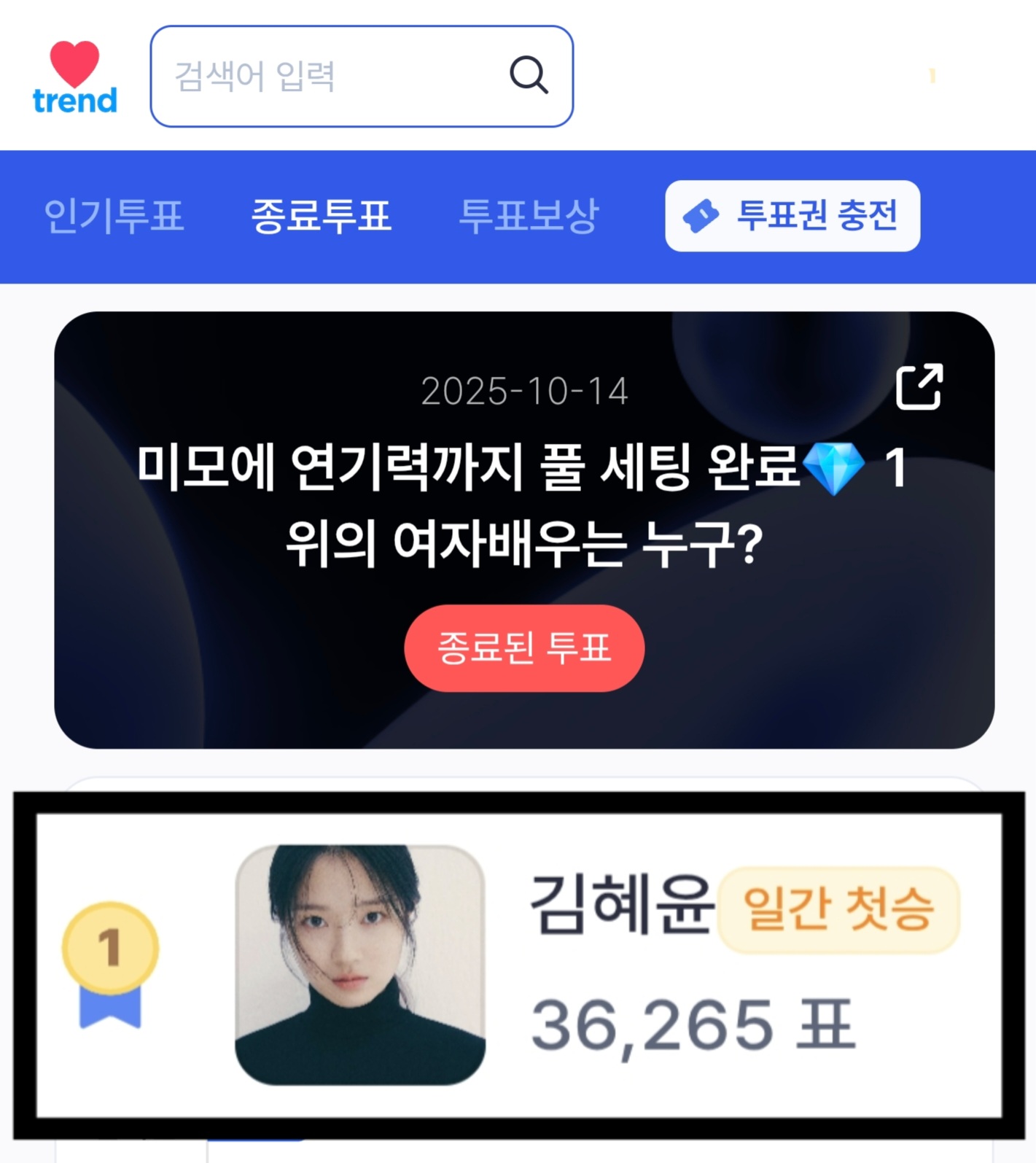Switch to the 인기투표 tab
This screenshot has height=1163, width=1036.
[x=114, y=216]
